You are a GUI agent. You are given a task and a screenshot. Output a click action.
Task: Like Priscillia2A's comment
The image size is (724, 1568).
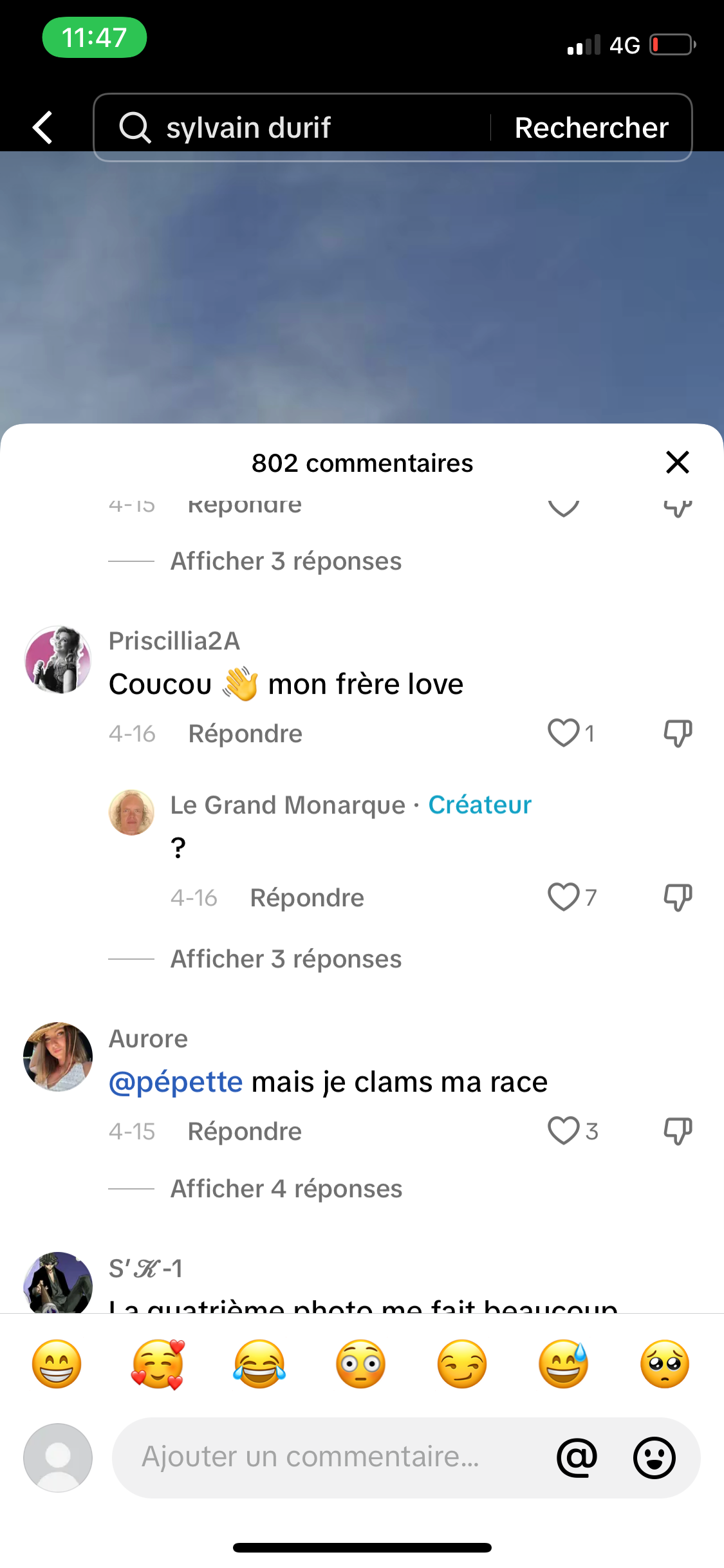[564, 733]
